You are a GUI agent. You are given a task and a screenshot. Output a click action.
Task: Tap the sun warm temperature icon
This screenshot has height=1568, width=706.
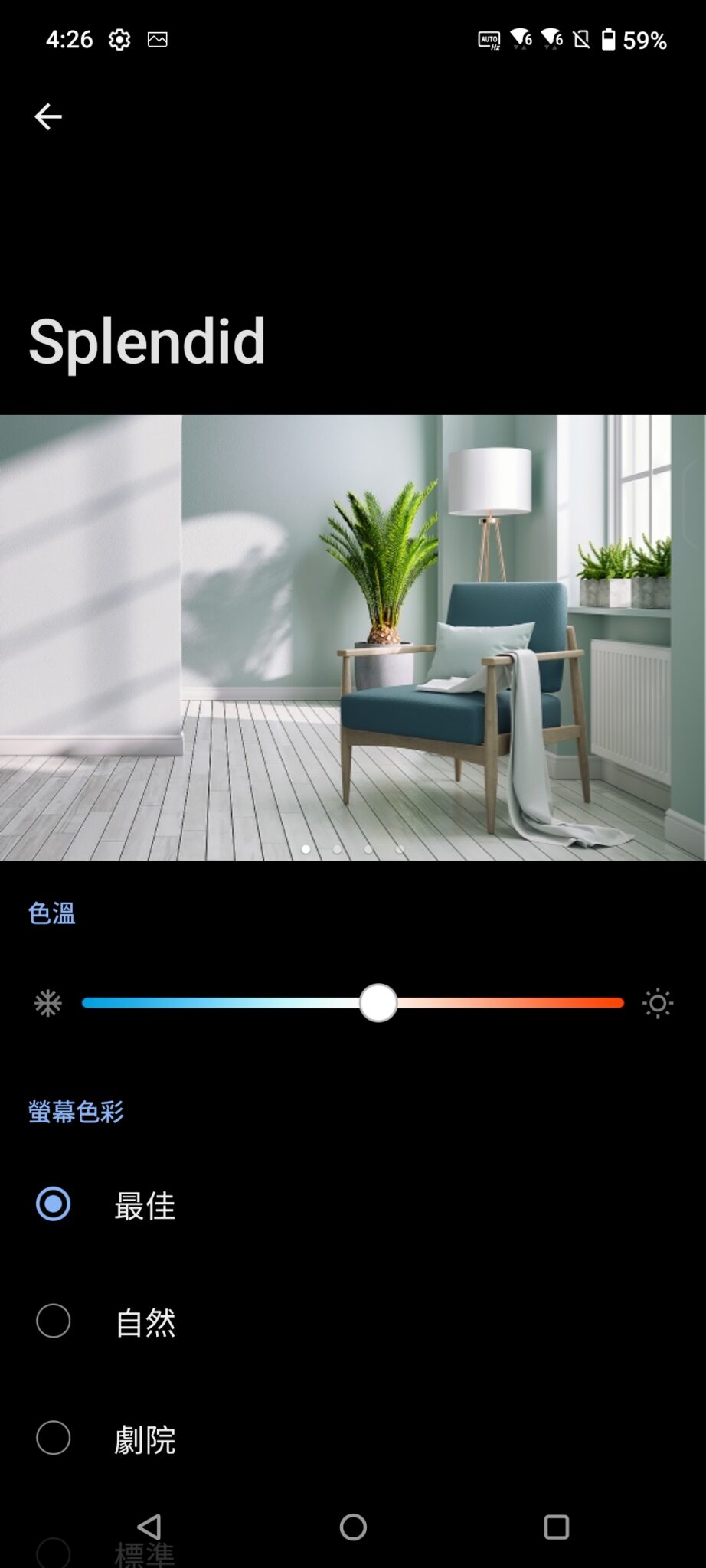tap(657, 1003)
